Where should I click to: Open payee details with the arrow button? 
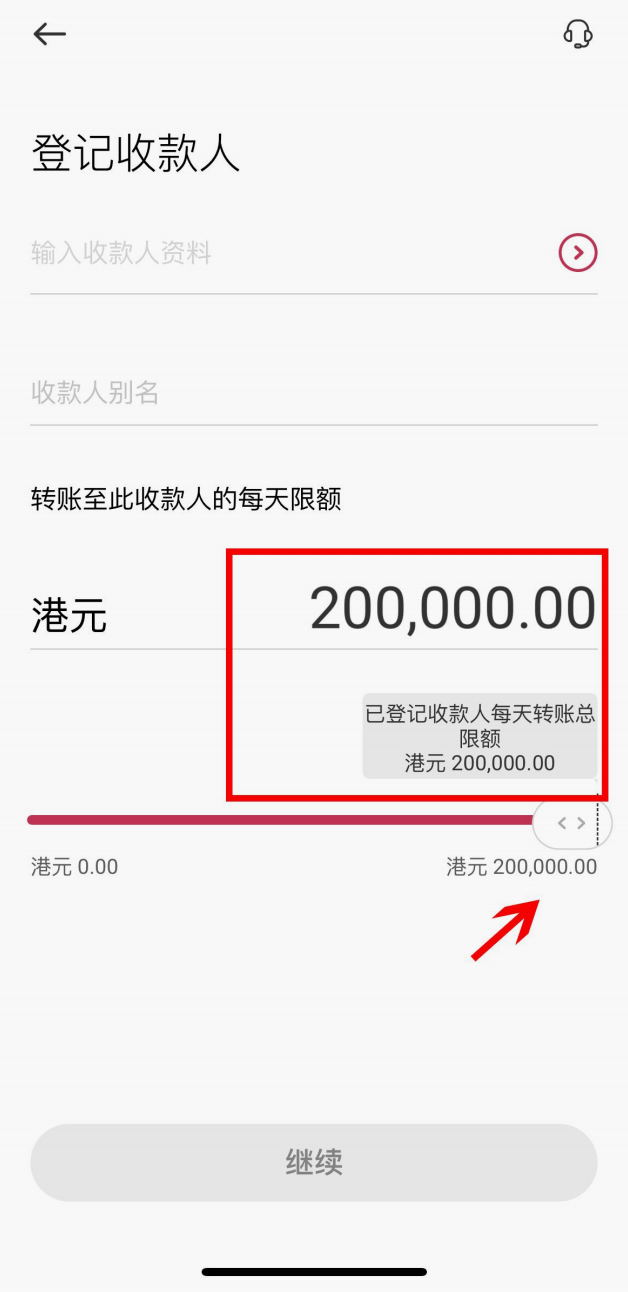coord(578,254)
